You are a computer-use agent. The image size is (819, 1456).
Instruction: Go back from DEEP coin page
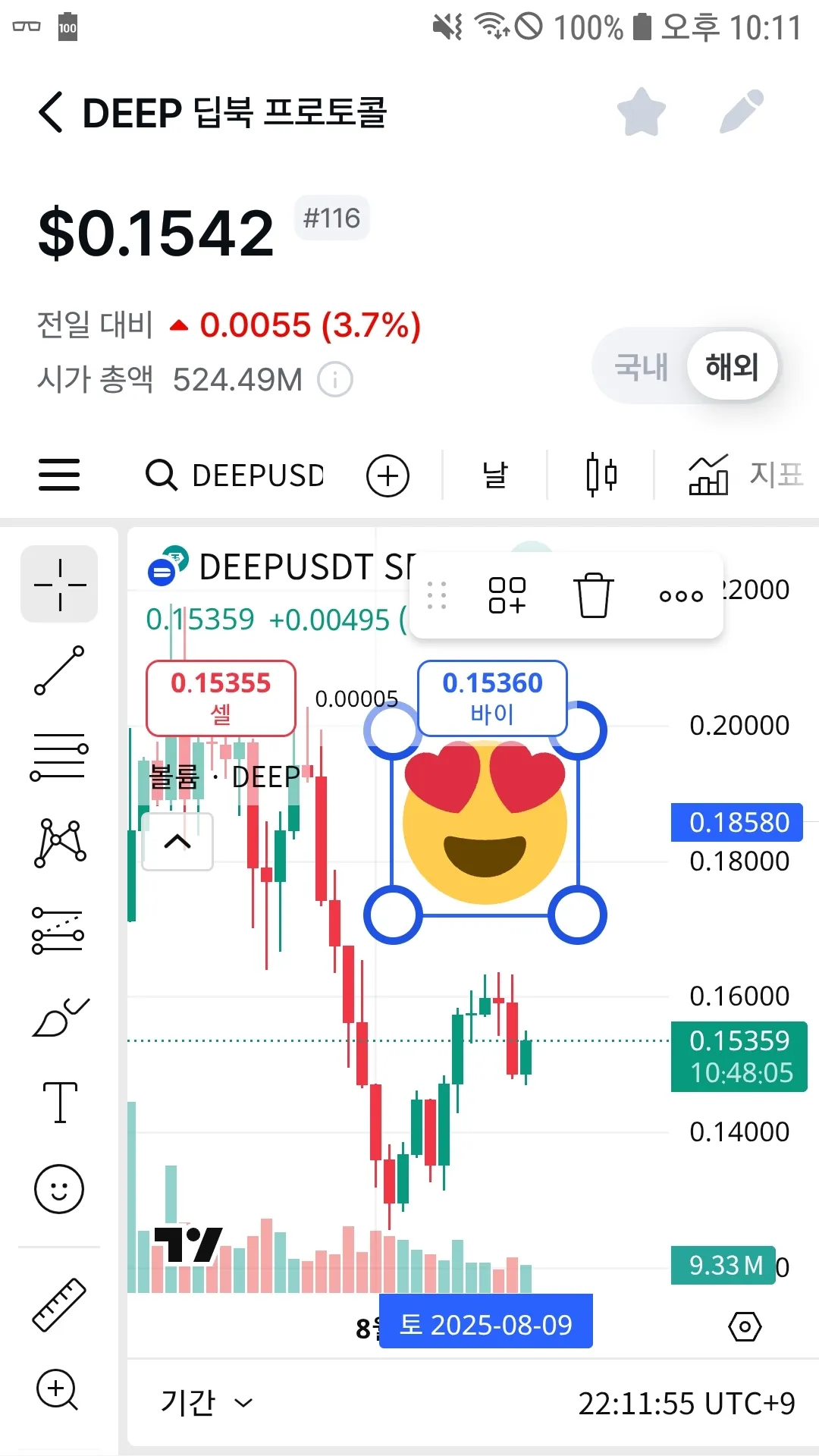(51, 113)
